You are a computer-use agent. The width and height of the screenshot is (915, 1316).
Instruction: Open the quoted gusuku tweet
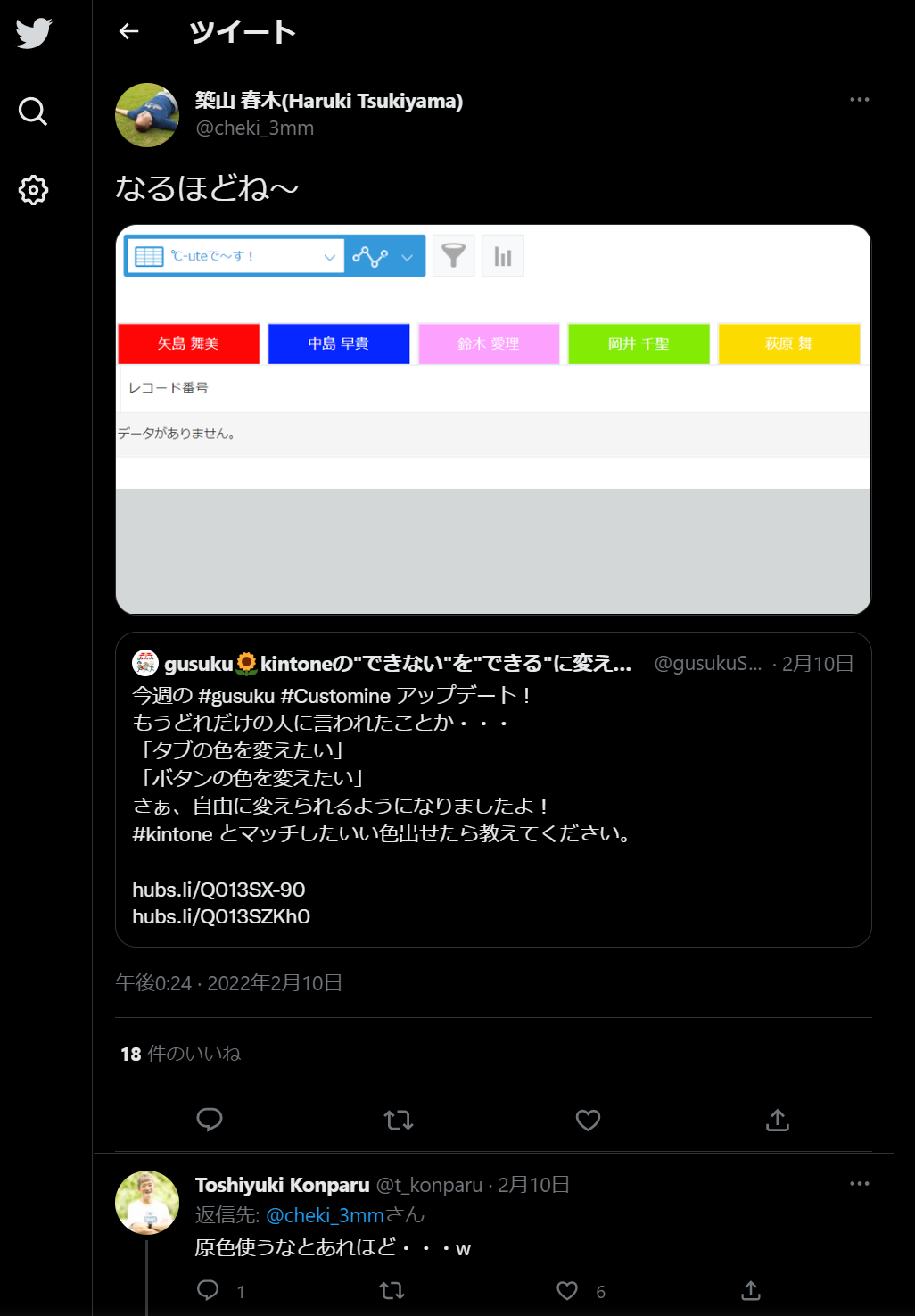click(x=493, y=790)
